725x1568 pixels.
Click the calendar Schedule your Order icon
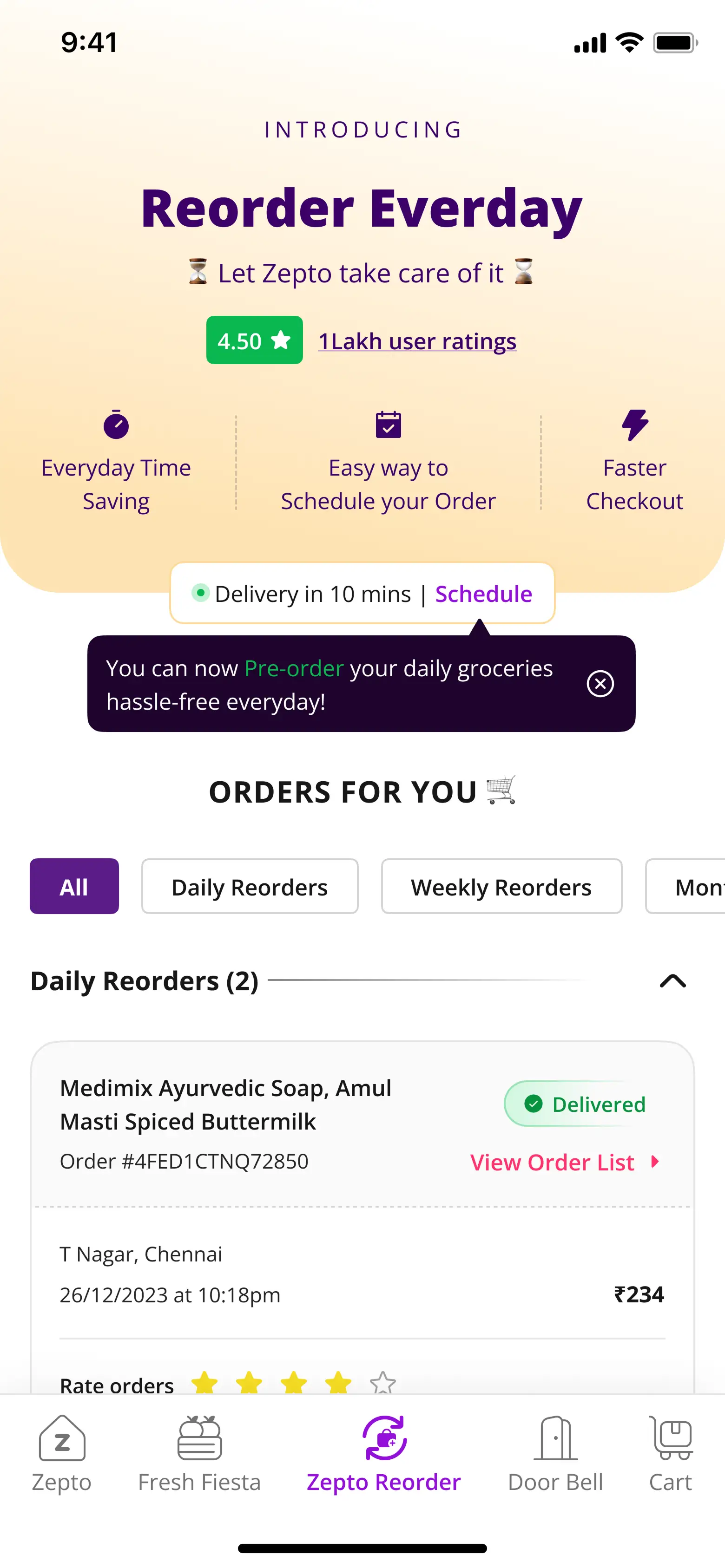388,425
